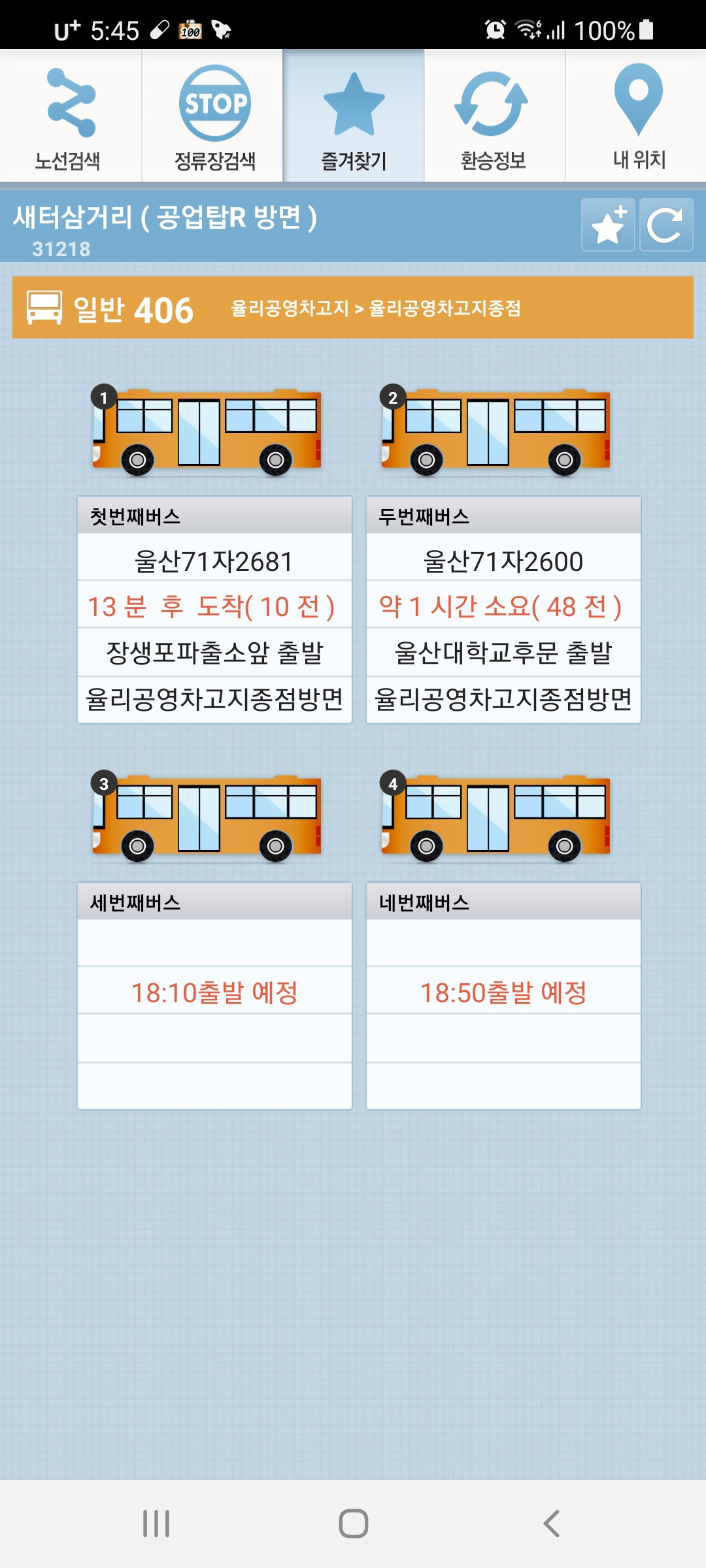The image size is (706, 1568).
Task: Refresh the bus arrival information
Action: (x=665, y=225)
